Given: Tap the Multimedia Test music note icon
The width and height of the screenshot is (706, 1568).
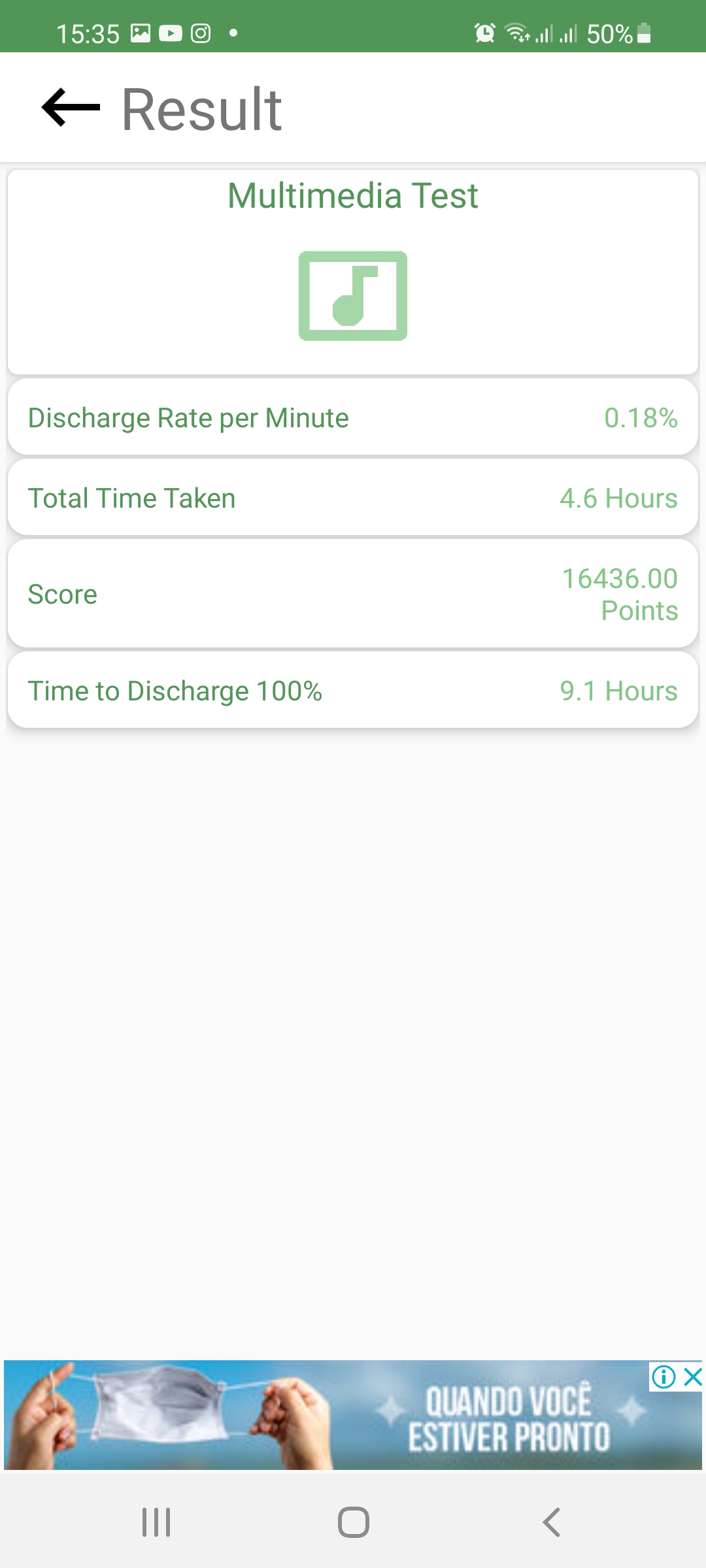Looking at the screenshot, I should pos(352,295).
